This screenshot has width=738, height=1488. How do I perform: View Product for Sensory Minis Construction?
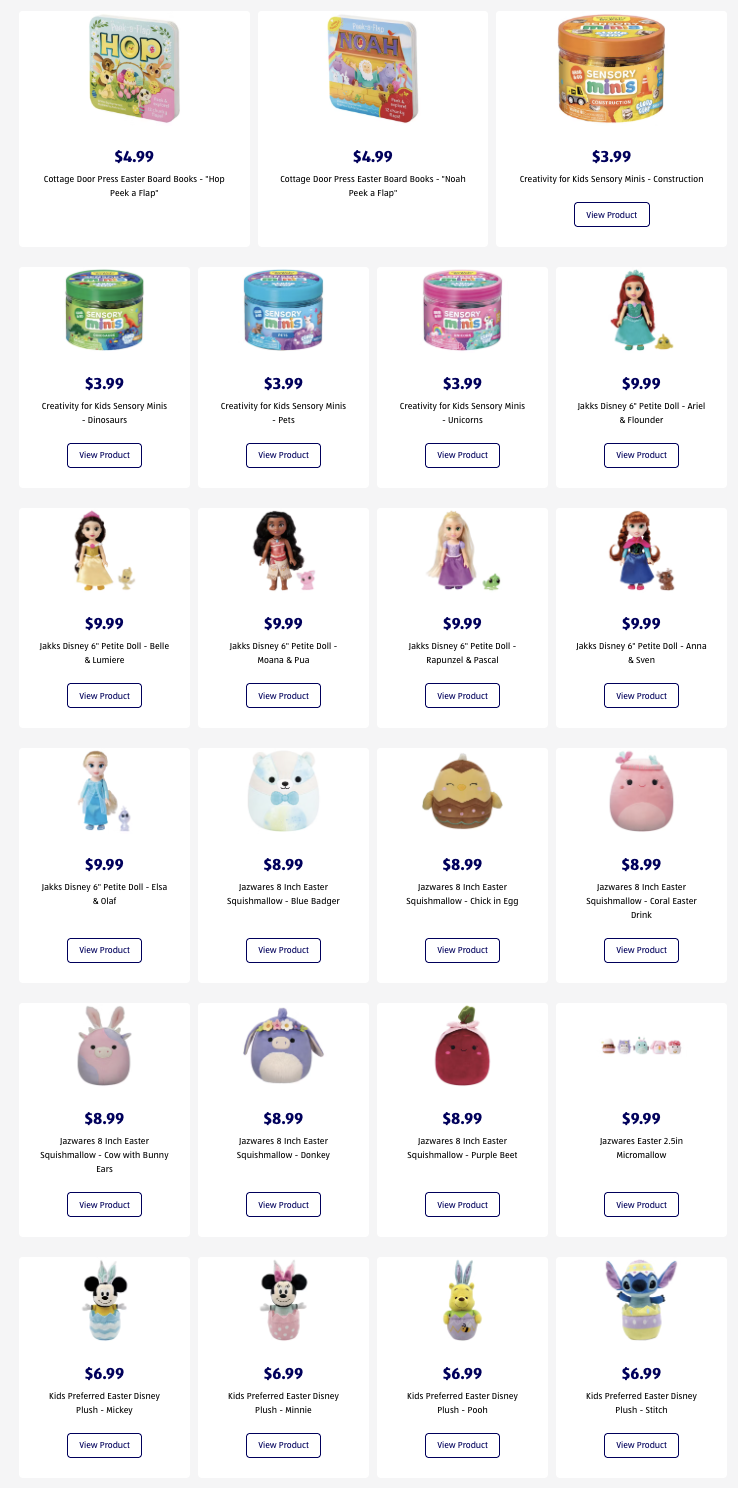[611, 215]
